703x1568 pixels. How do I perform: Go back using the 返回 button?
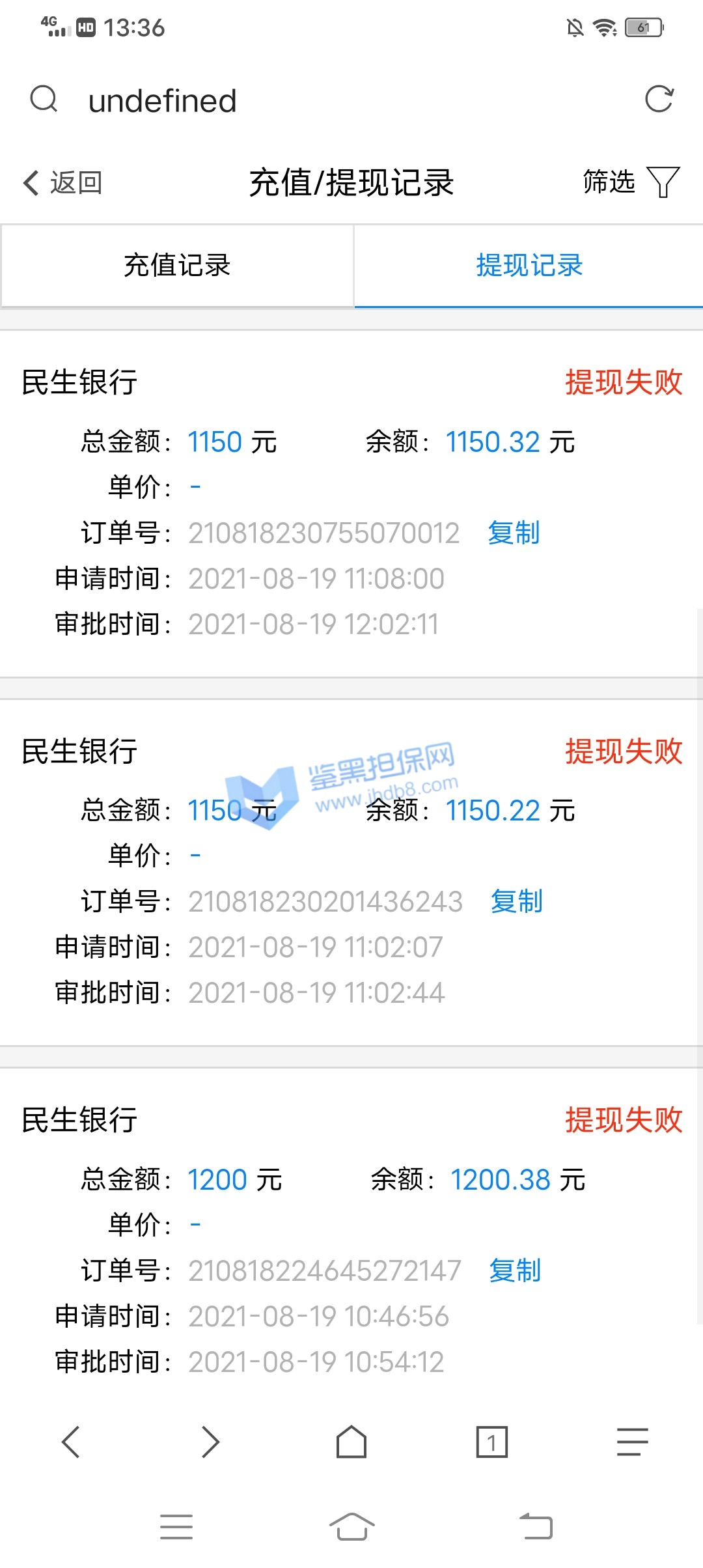coord(63,183)
